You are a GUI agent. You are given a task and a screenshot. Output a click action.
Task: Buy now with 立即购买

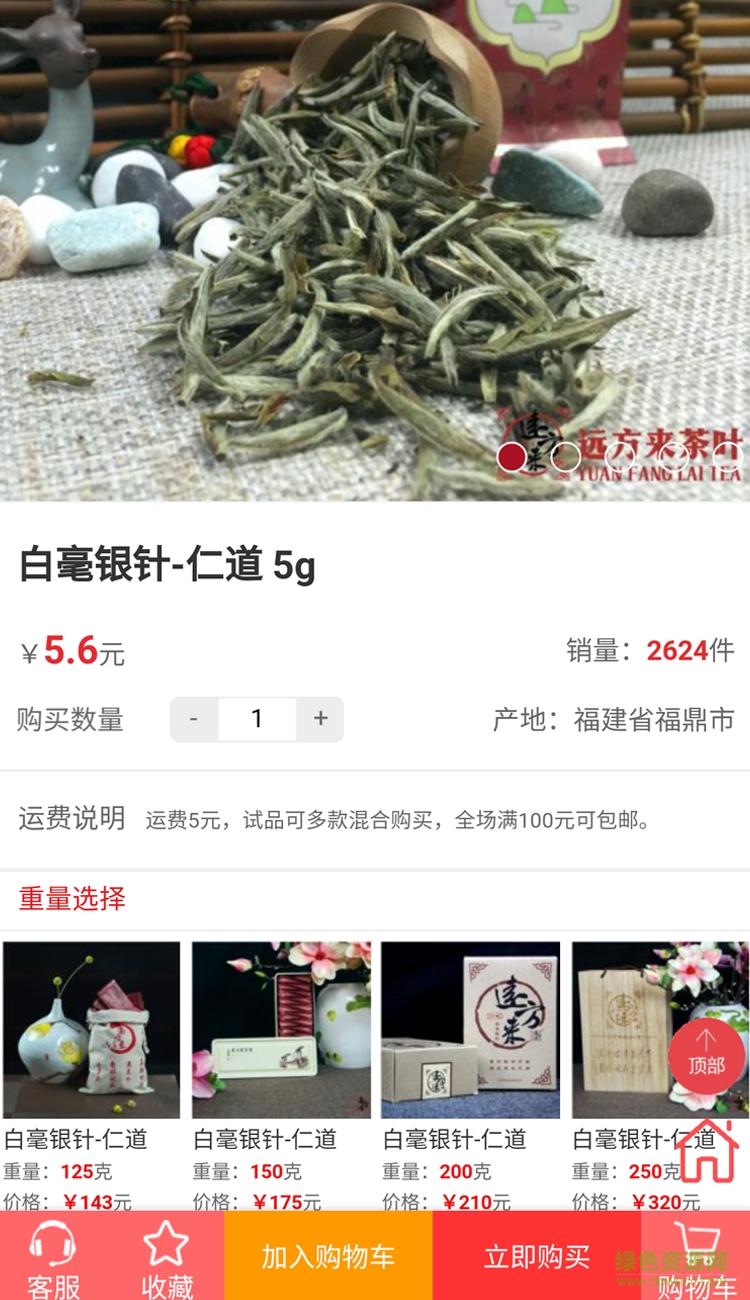point(536,1256)
